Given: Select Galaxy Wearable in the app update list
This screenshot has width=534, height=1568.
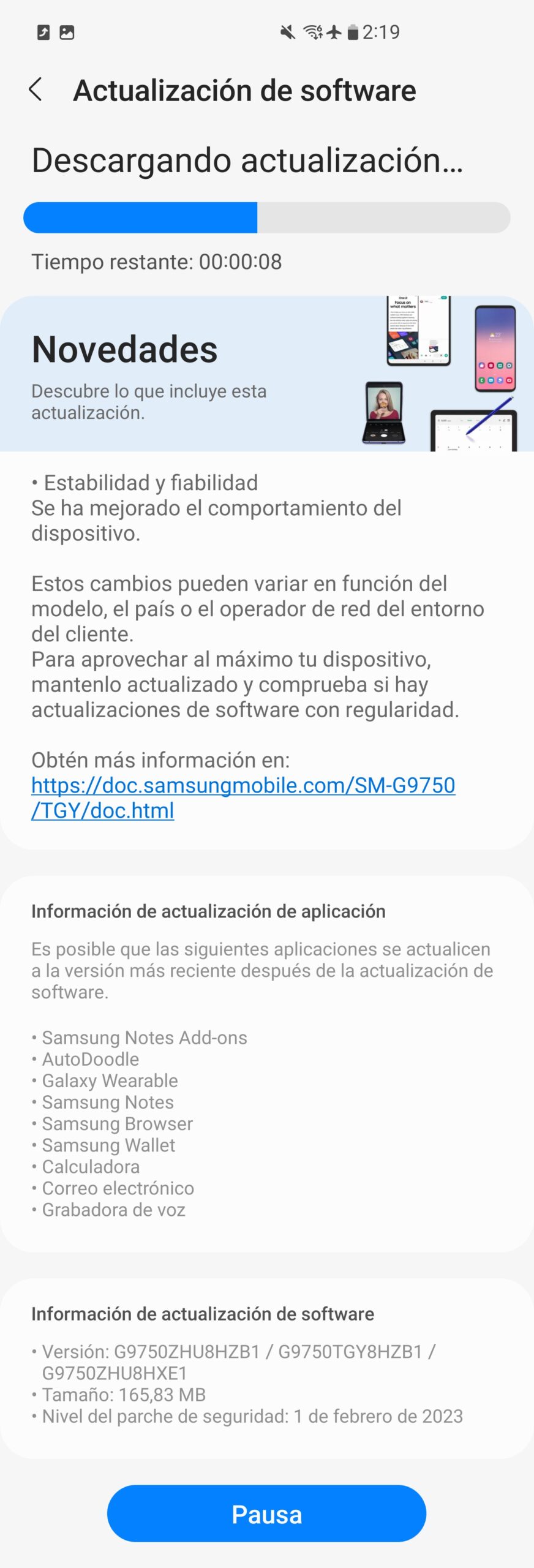Looking at the screenshot, I should click(x=109, y=1080).
